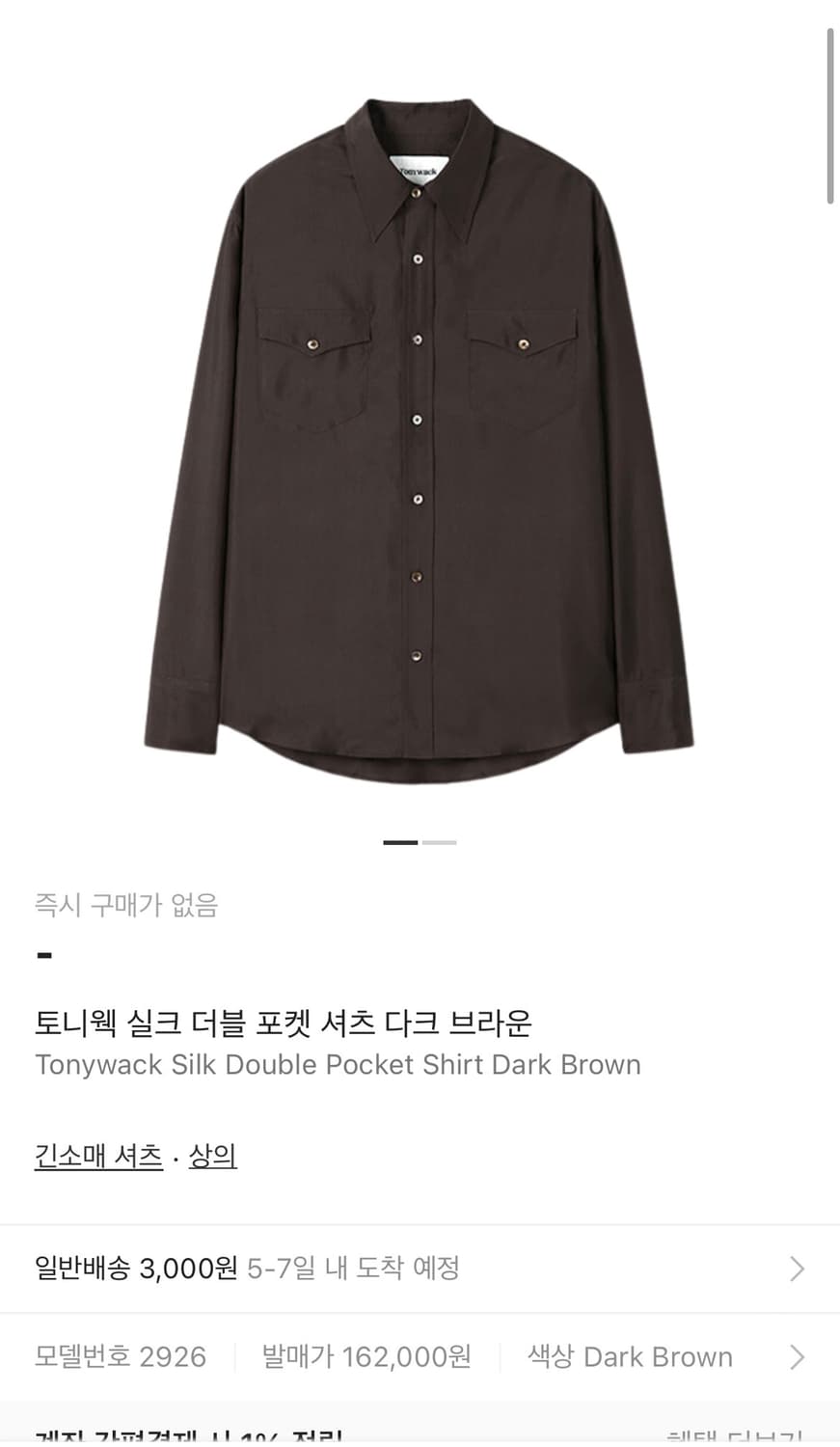Click the 즉시 구매가 없음 status text
This screenshot has height=1447, width=840.
tap(126, 906)
